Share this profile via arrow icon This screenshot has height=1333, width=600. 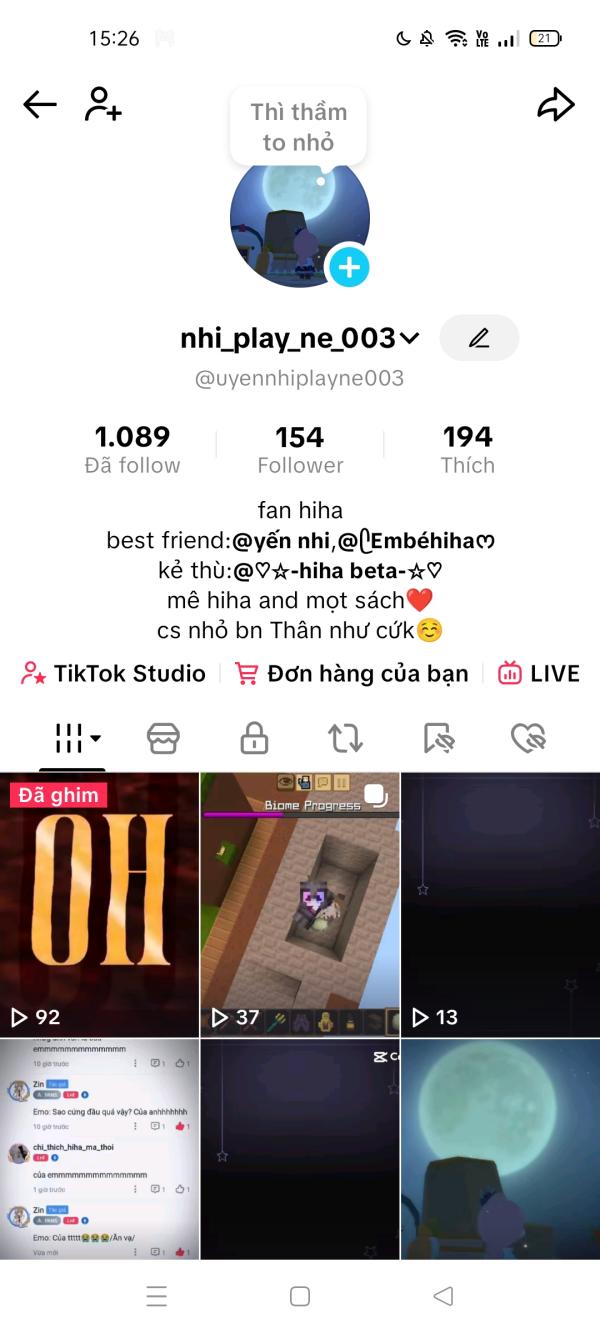[556, 105]
